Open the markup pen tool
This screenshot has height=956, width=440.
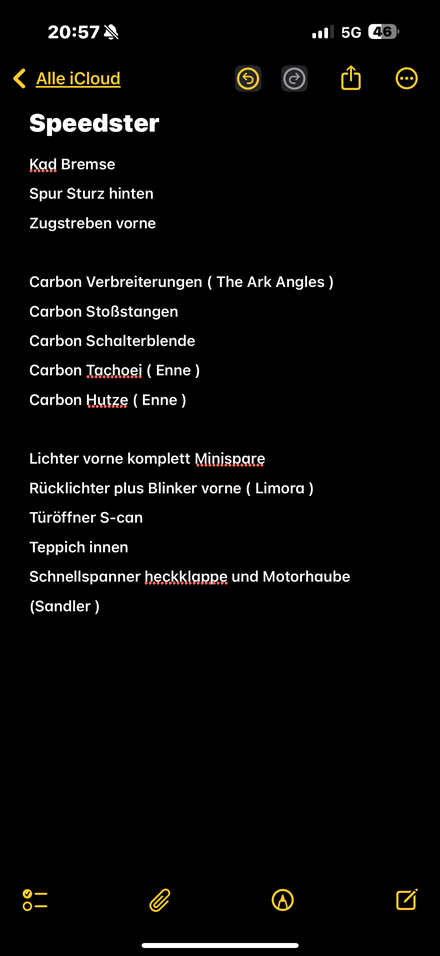283,900
